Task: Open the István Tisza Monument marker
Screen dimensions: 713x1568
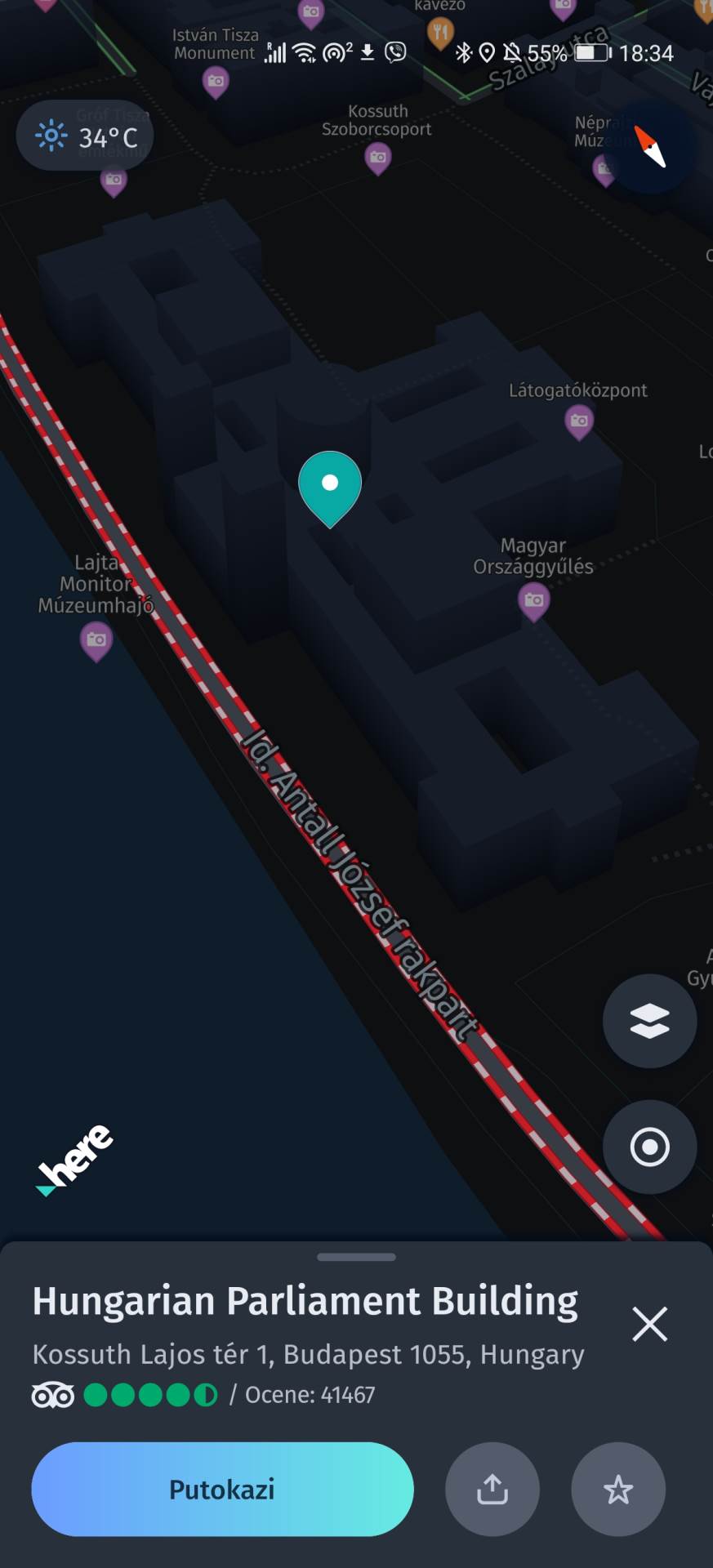Action: click(216, 81)
